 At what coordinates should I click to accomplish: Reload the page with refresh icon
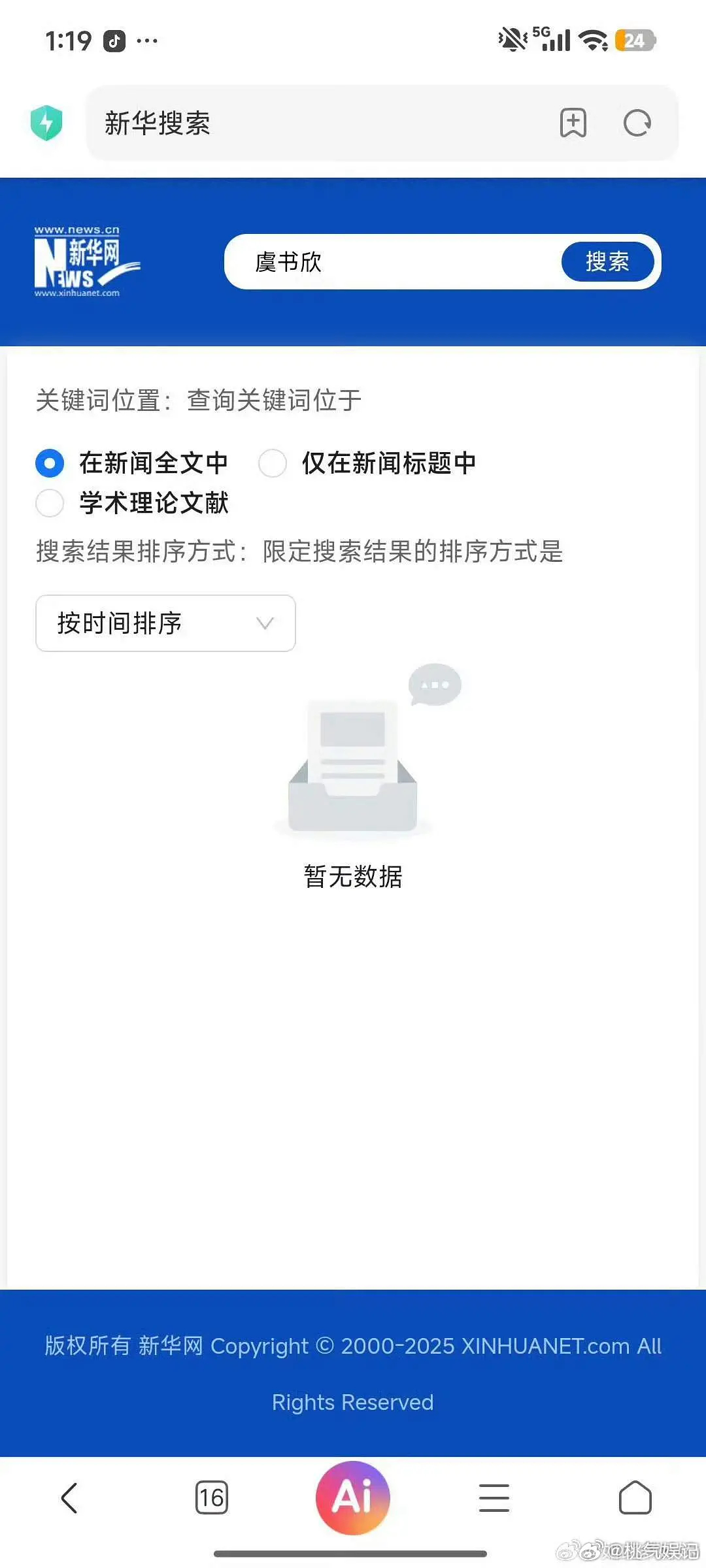pyautogui.click(x=636, y=123)
